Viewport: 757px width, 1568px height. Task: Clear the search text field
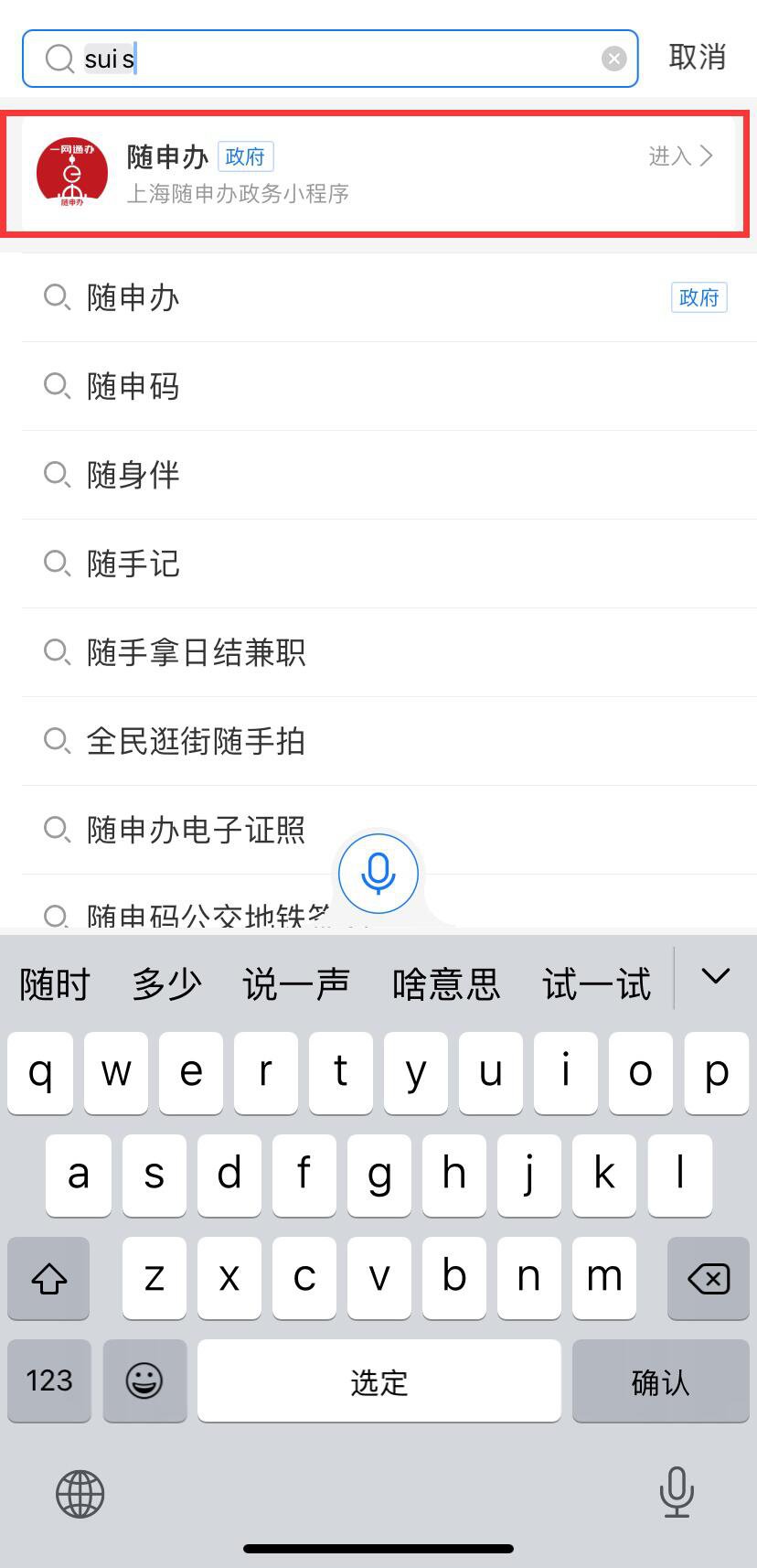click(x=613, y=59)
